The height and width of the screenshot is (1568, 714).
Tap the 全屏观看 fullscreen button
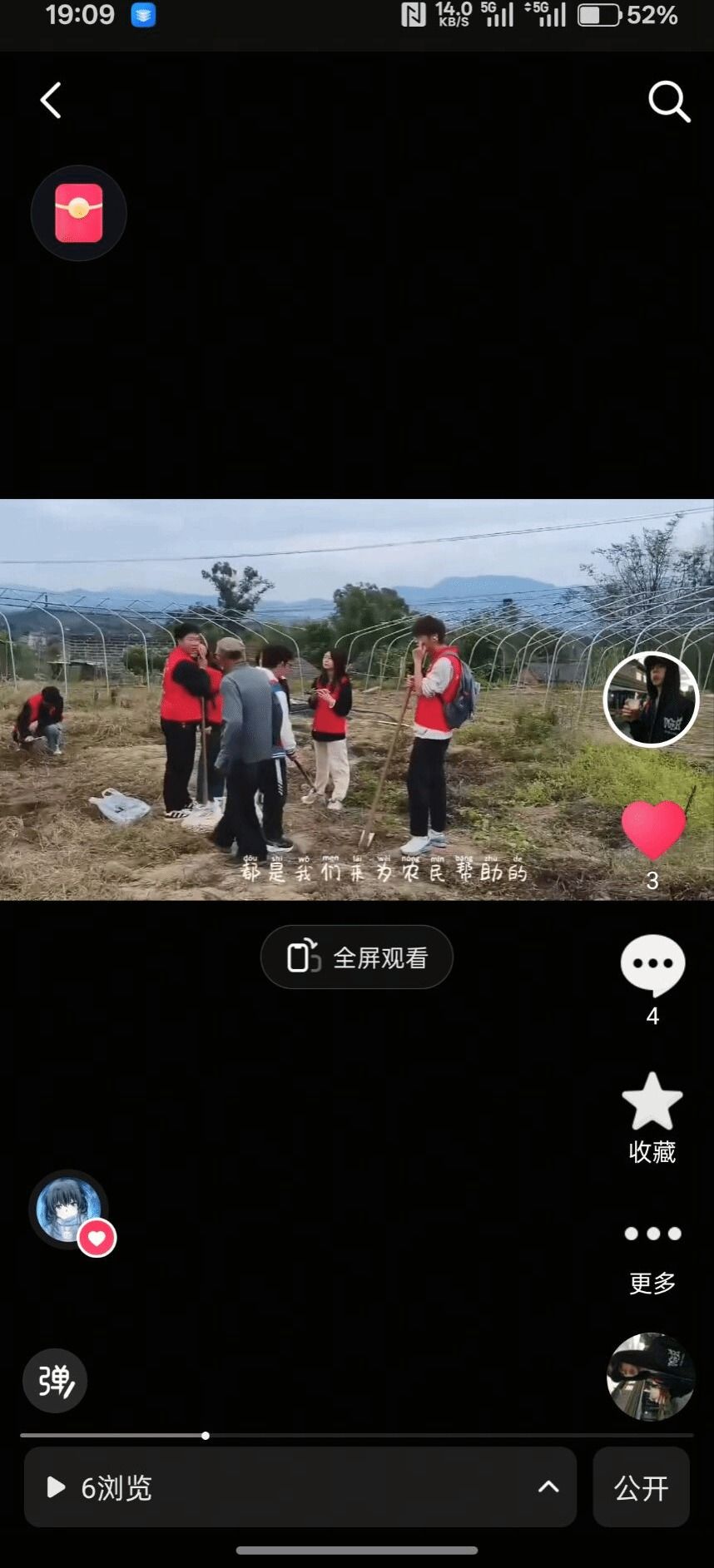point(357,957)
